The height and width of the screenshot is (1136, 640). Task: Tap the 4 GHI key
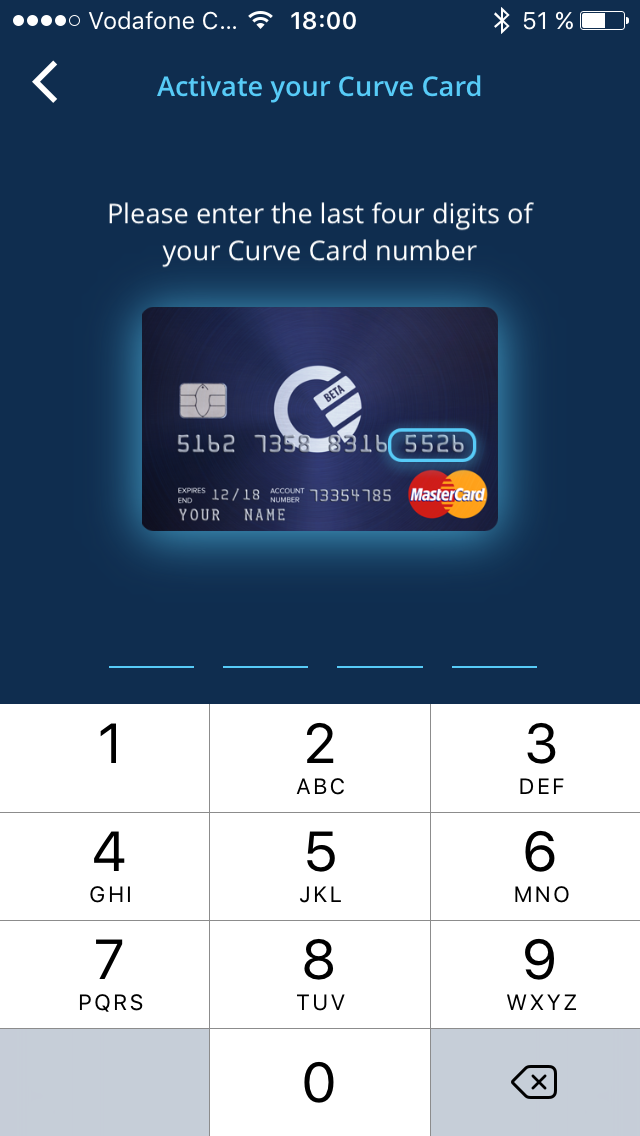click(x=104, y=866)
